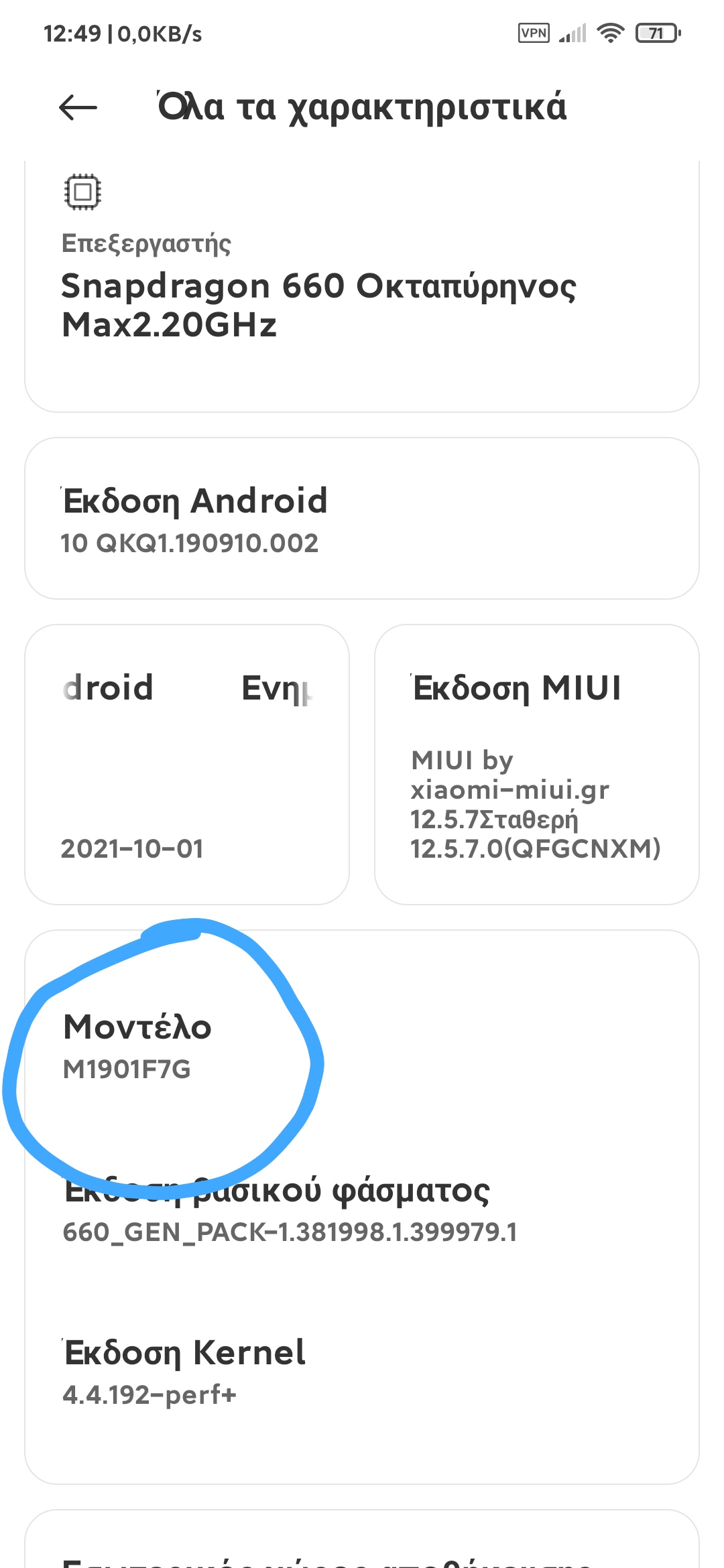Tap the Έκδοση Kernel row

[362, 1370]
